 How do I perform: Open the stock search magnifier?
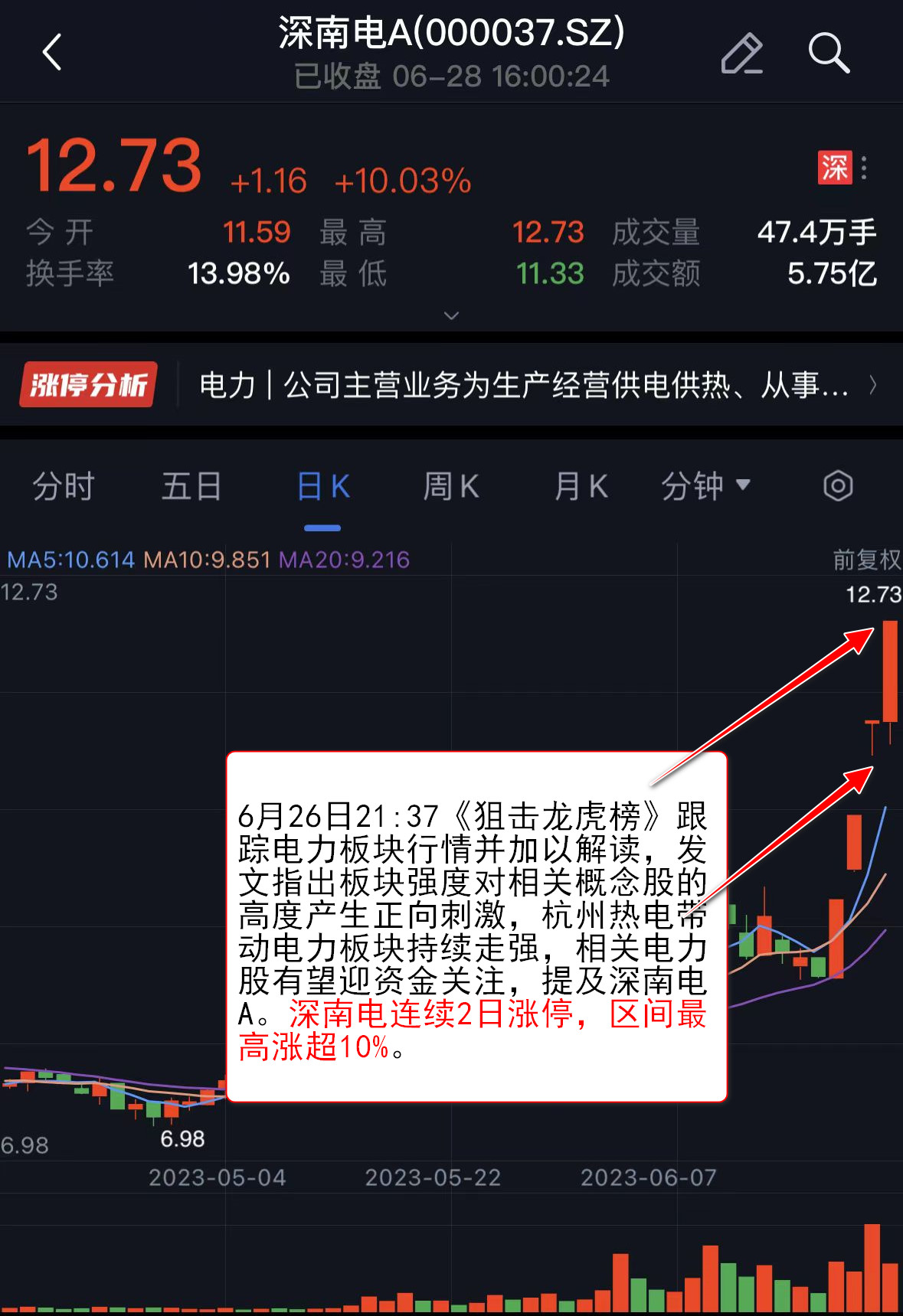click(x=828, y=53)
